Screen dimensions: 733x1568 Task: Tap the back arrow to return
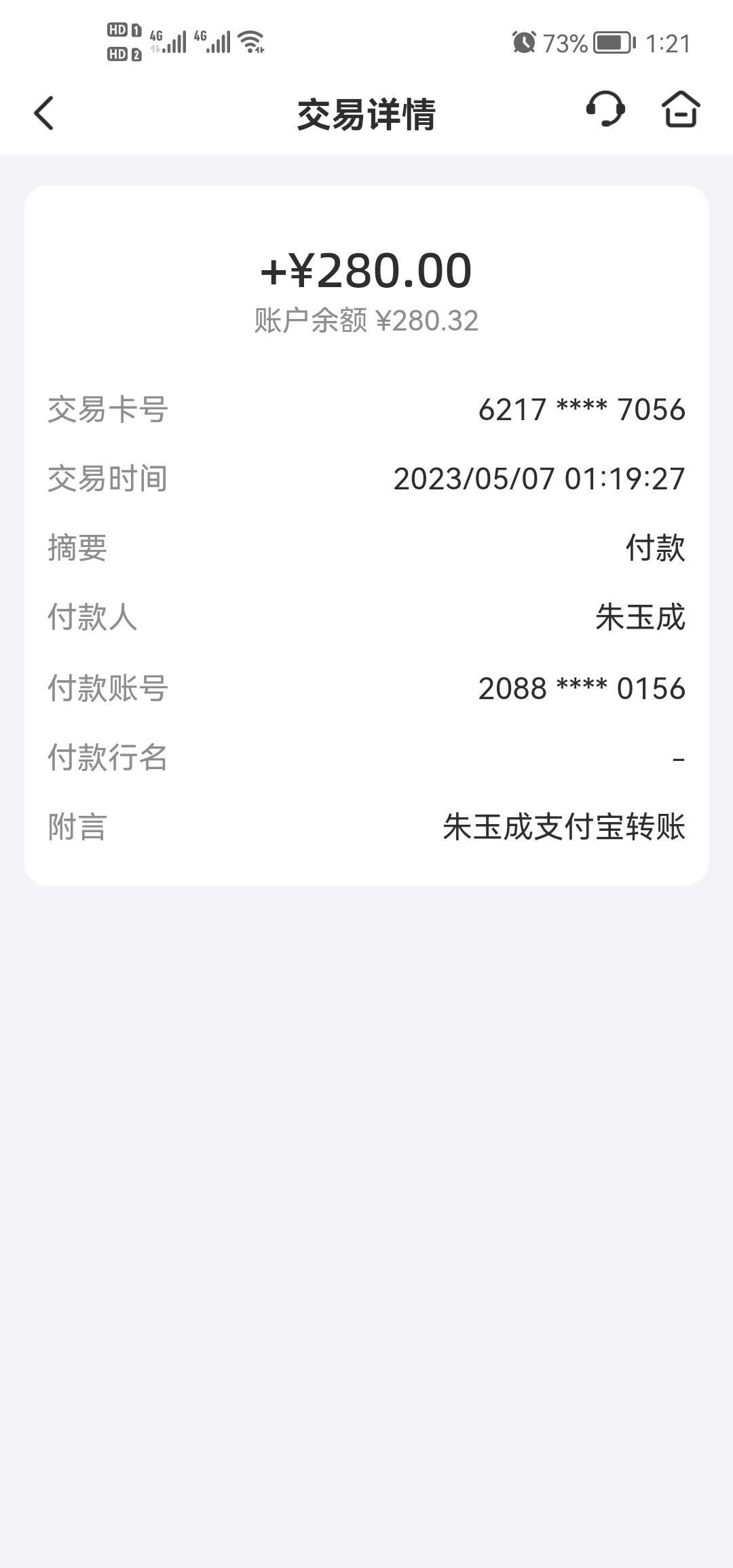tap(43, 113)
